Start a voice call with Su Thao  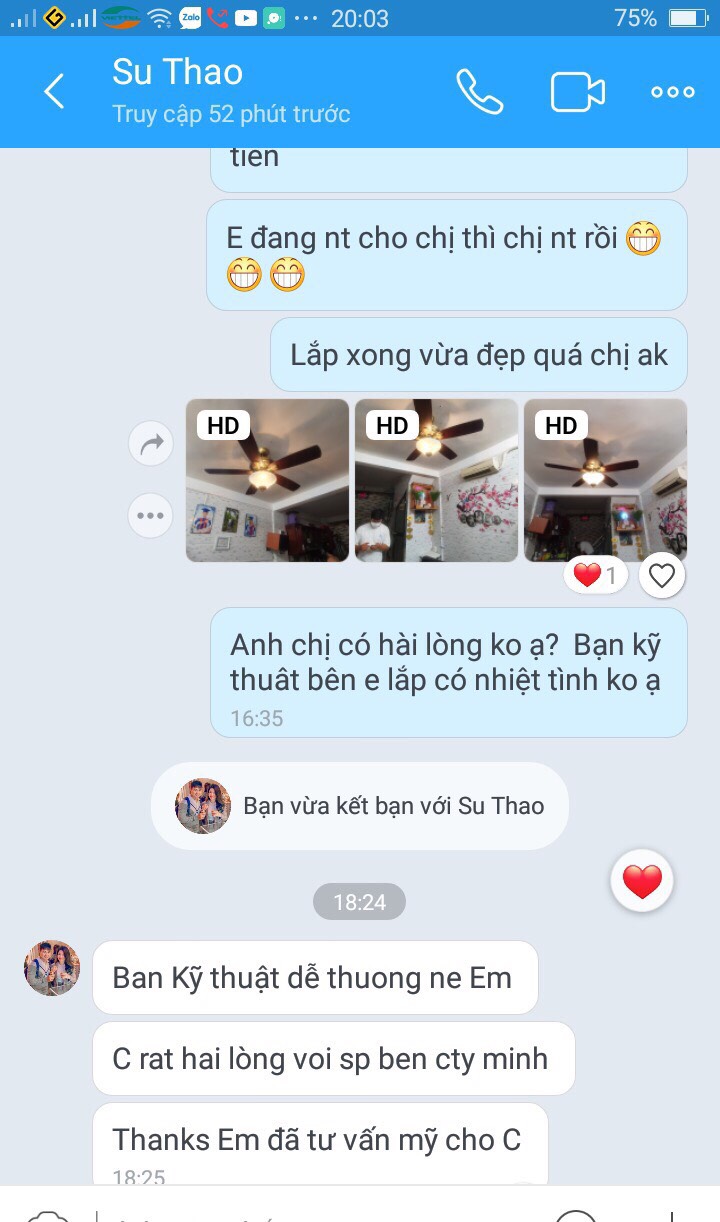click(480, 92)
